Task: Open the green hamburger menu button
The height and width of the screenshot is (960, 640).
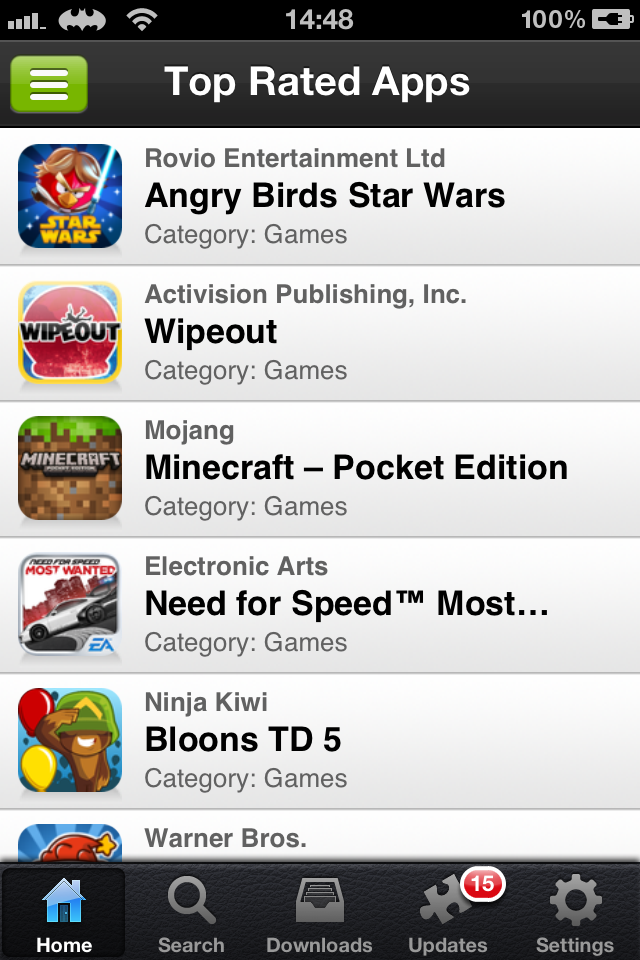Action: coord(49,84)
